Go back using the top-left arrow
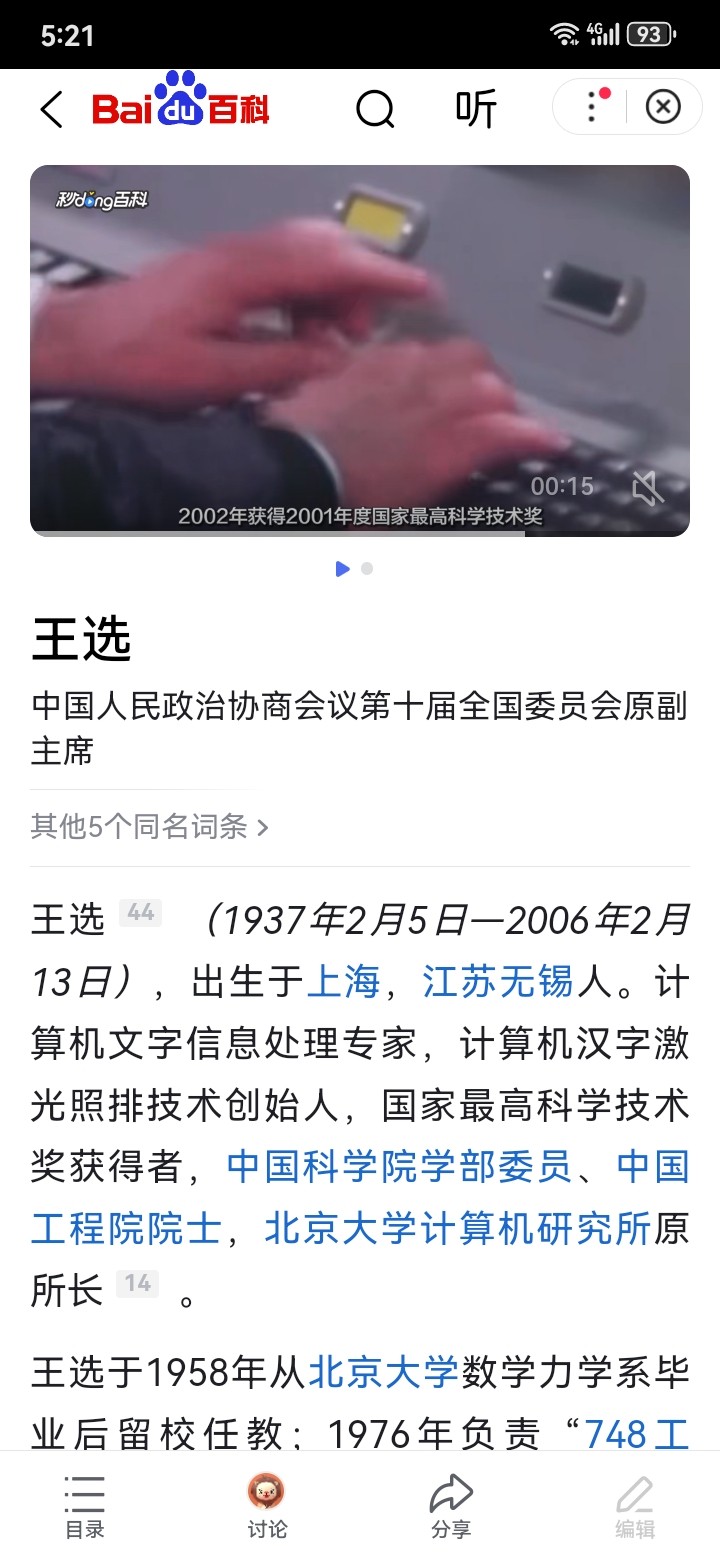Viewport: 720px width, 1560px height. coord(52,109)
